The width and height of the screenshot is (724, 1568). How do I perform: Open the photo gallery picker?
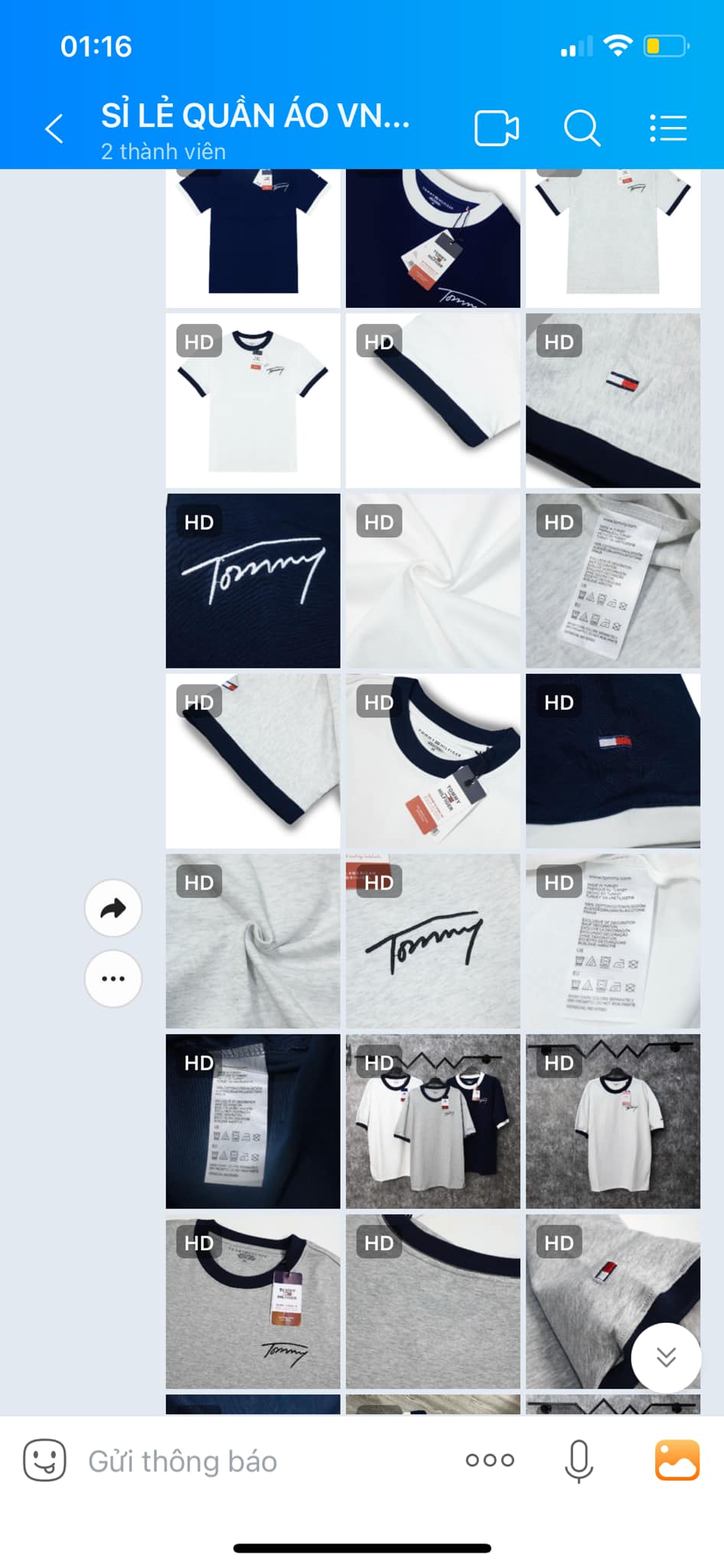click(x=677, y=1460)
